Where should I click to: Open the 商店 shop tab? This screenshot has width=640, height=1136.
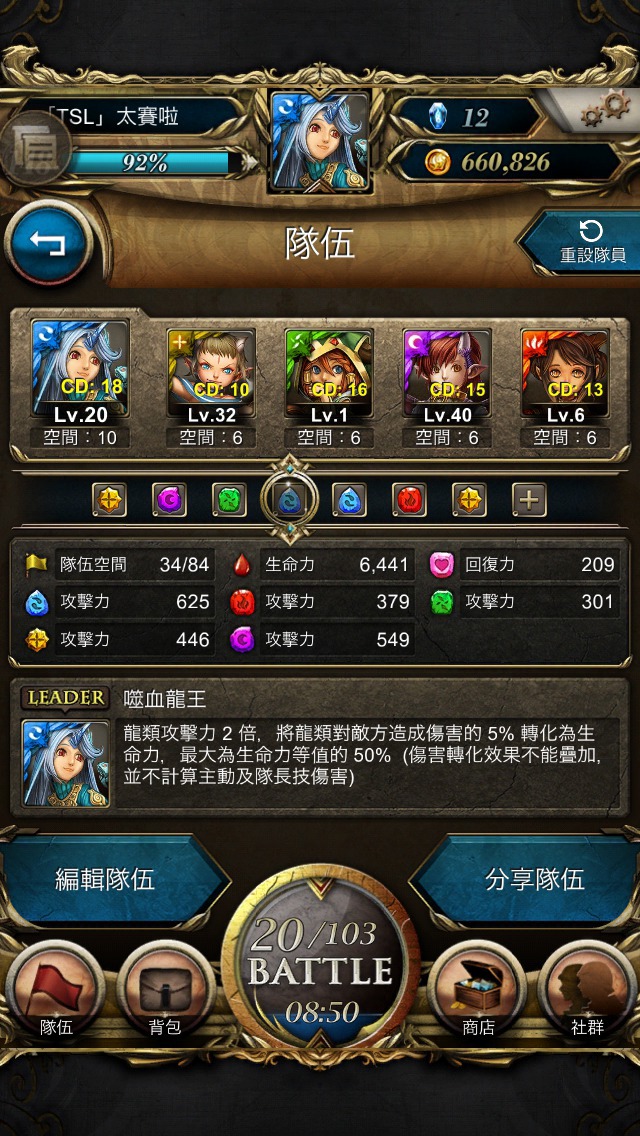pos(476,993)
